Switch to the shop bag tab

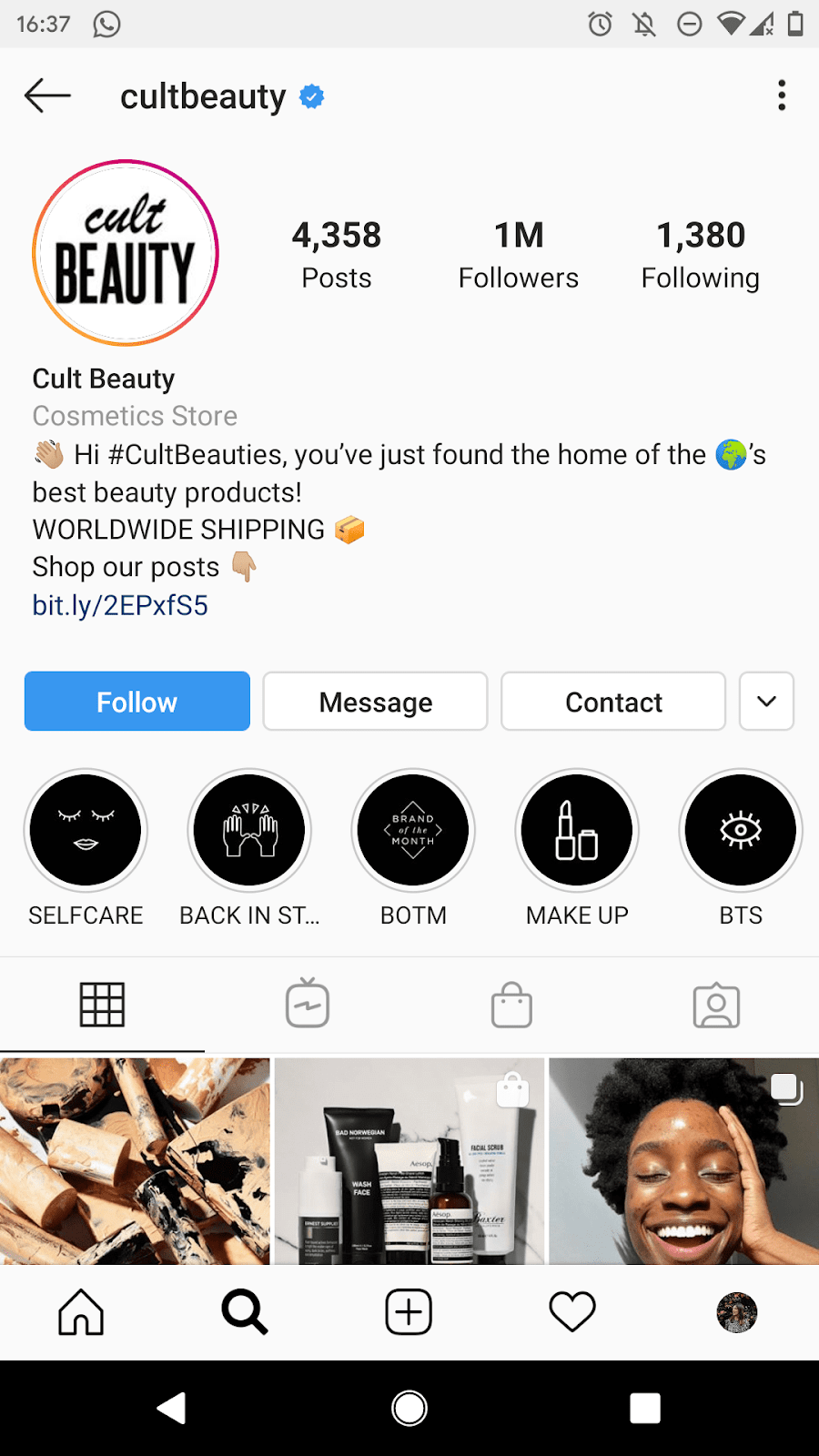[x=511, y=1005]
